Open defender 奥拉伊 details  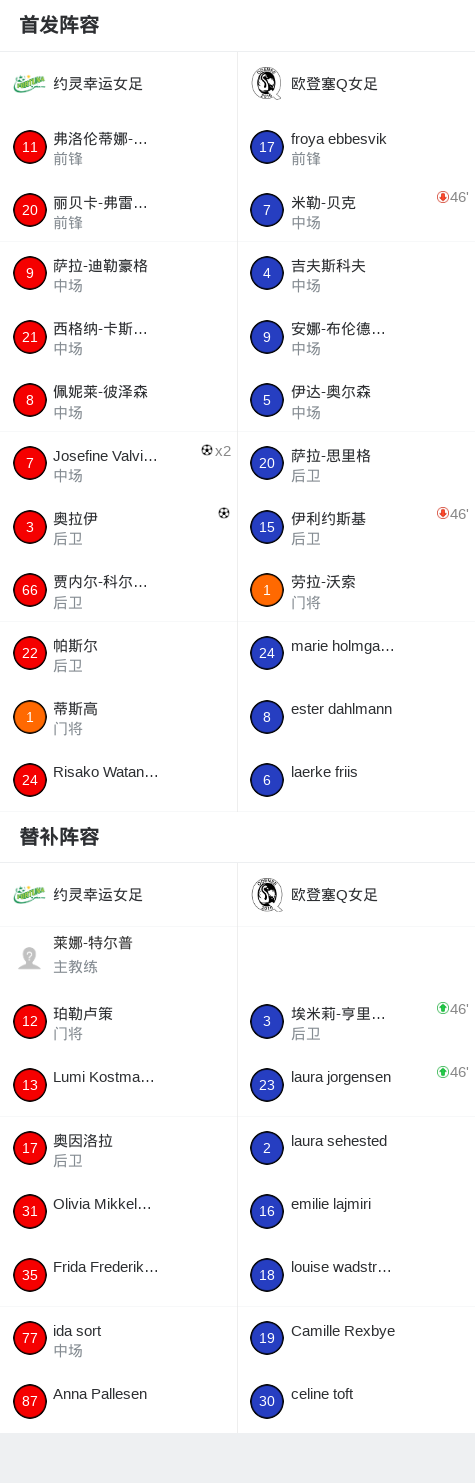[118, 527]
